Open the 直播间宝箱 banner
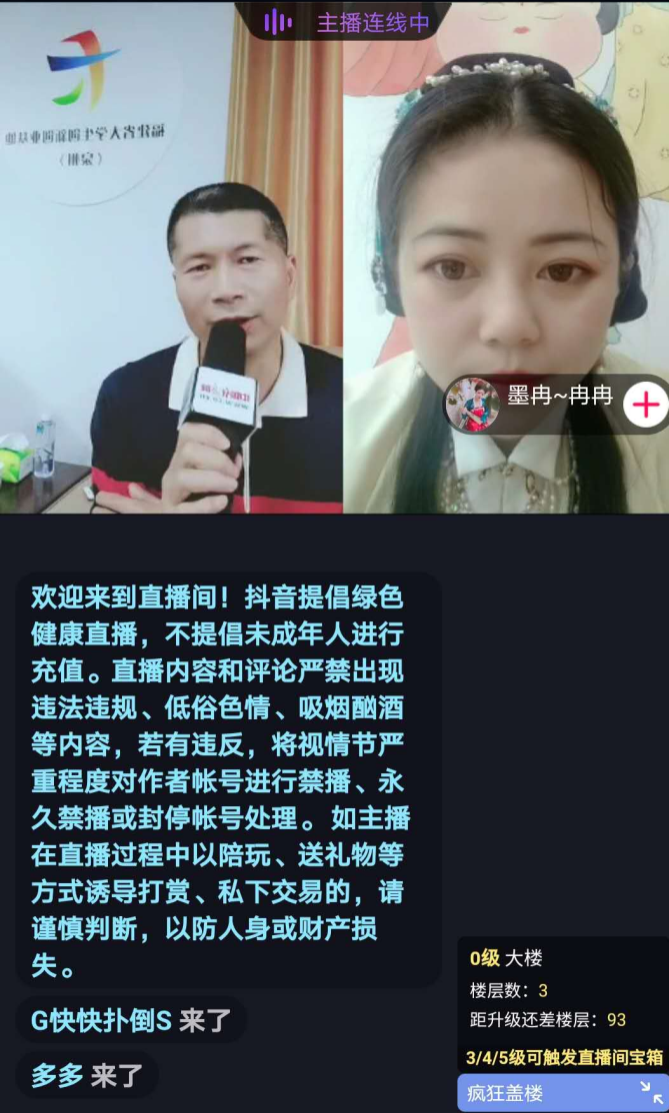Image resolution: width=669 pixels, height=1113 pixels. click(x=564, y=1057)
